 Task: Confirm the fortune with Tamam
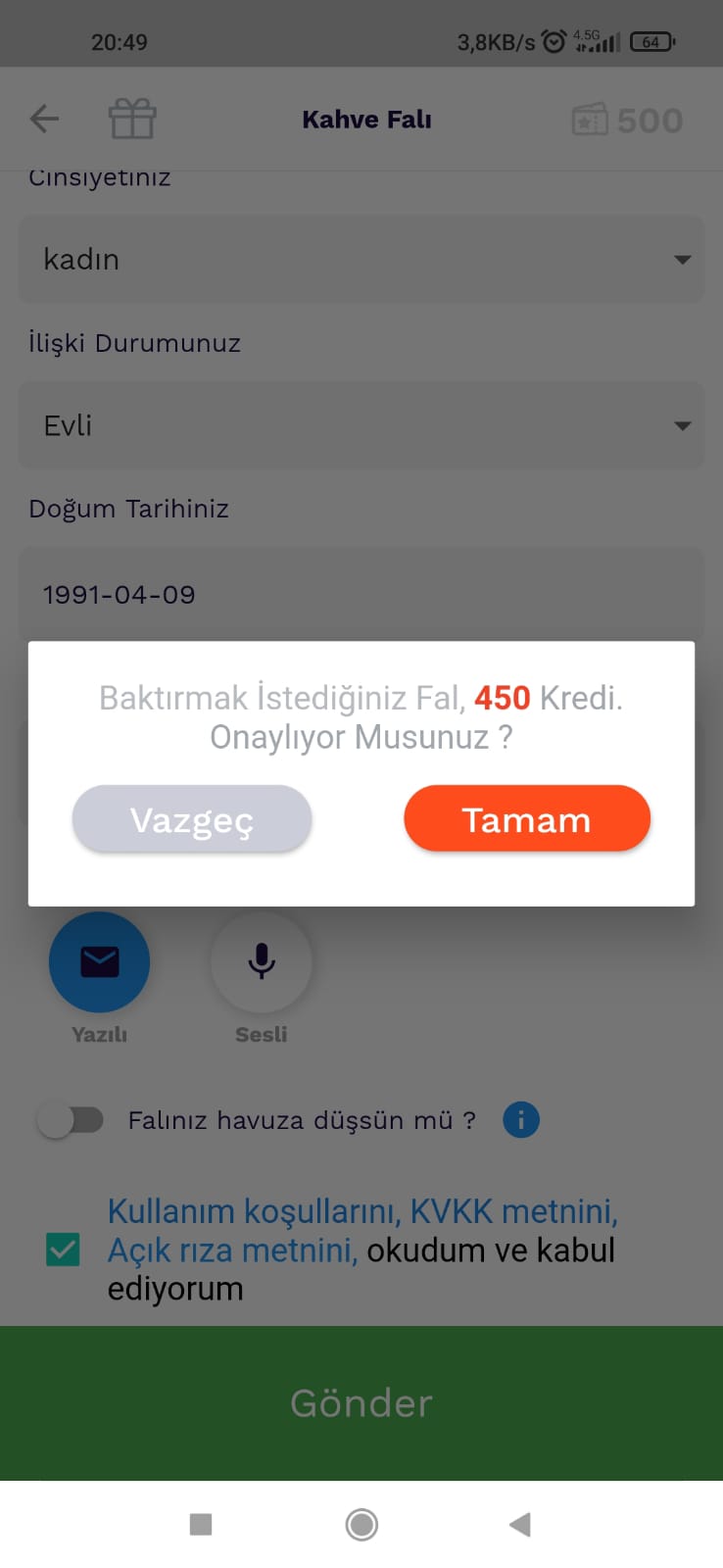pyautogui.click(x=527, y=818)
